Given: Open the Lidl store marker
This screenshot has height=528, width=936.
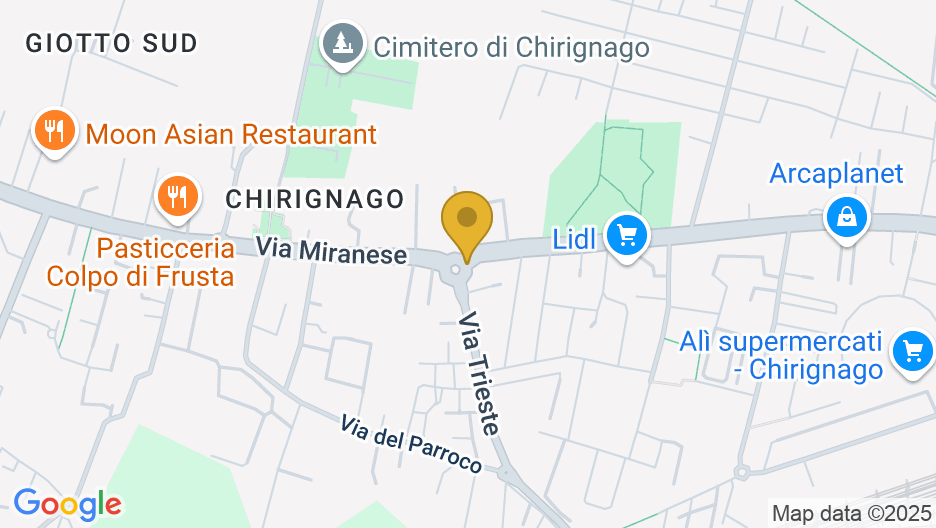Looking at the screenshot, I should (627, 237).
